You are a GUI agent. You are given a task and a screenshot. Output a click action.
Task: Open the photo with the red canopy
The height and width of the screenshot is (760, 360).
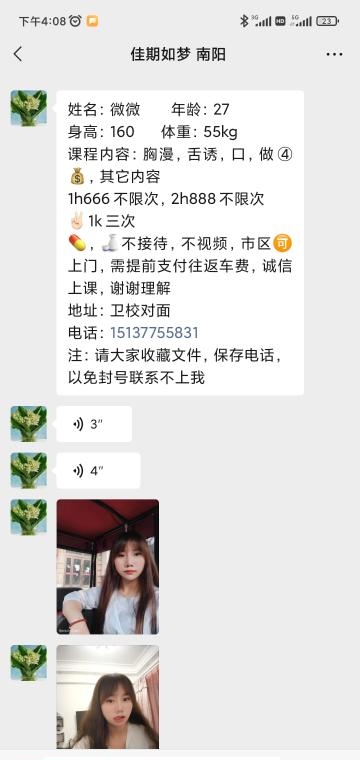[108, 567]
